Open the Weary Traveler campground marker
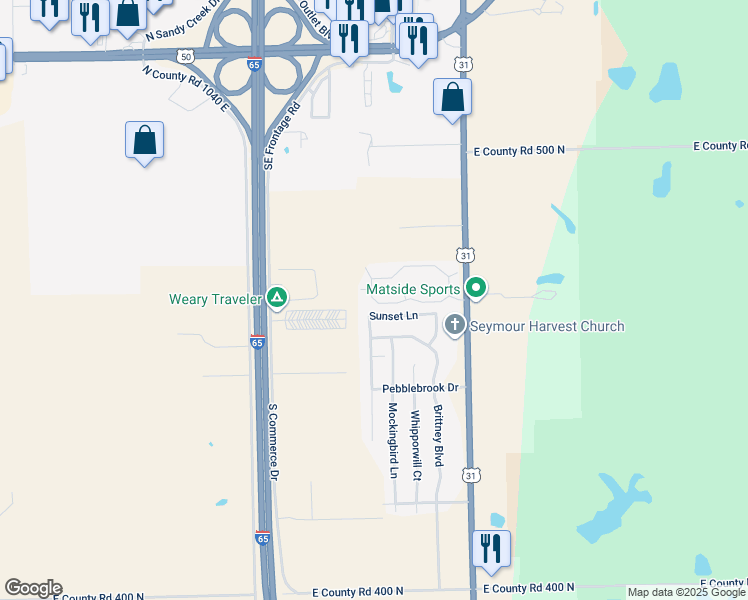Image resolution: width=748 pixels, height=600 pixels. (x=278, y=298)
